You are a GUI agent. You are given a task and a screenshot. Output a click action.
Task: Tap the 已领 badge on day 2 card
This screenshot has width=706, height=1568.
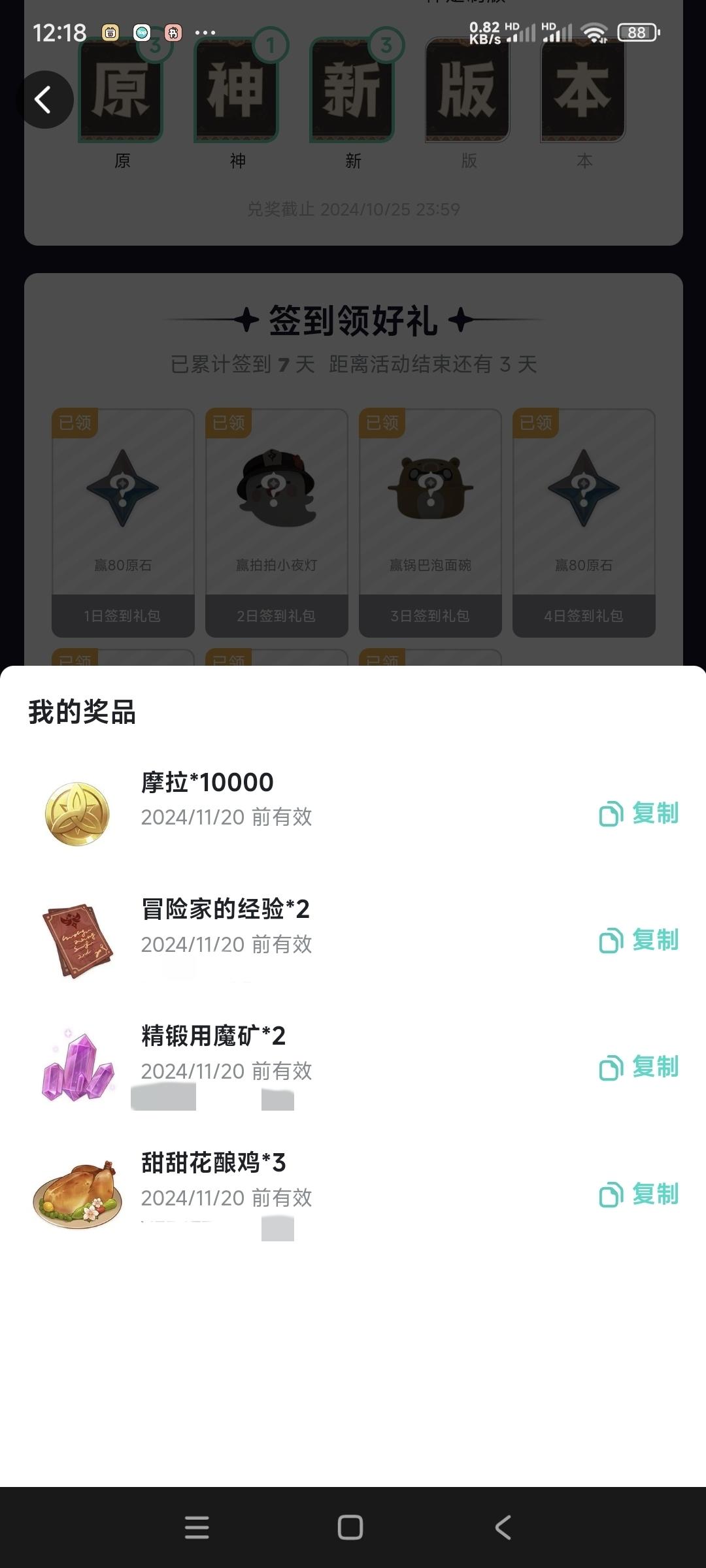click(x=228, y=424)
